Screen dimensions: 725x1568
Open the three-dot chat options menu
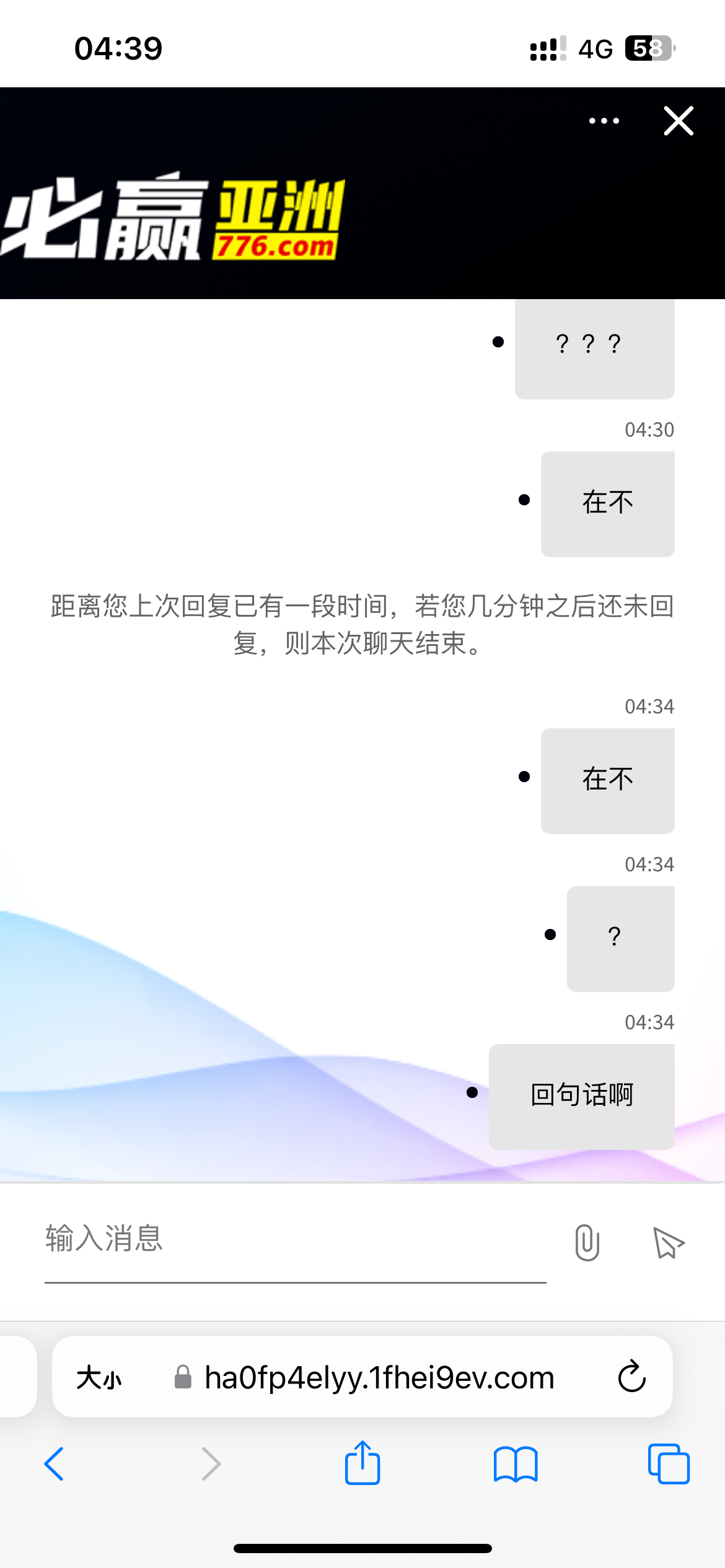604,121
